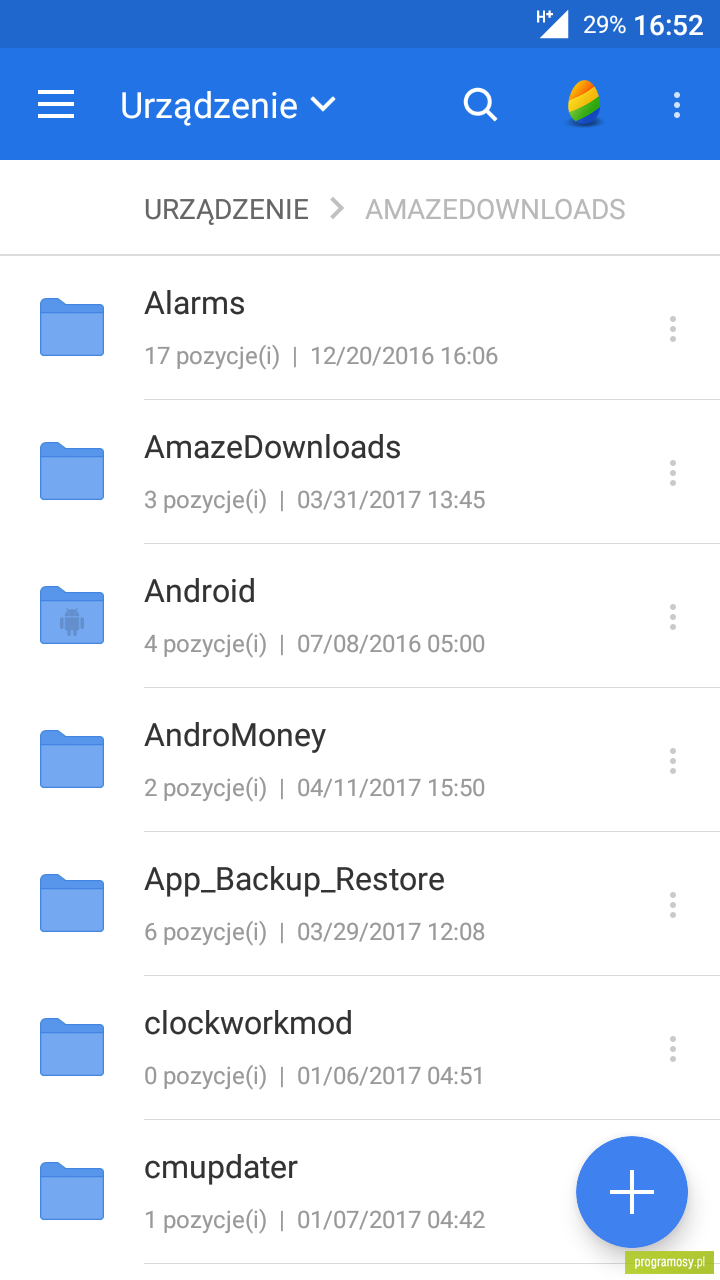
Task: Show more options for clockworkmod
Action: point(673,1049)
